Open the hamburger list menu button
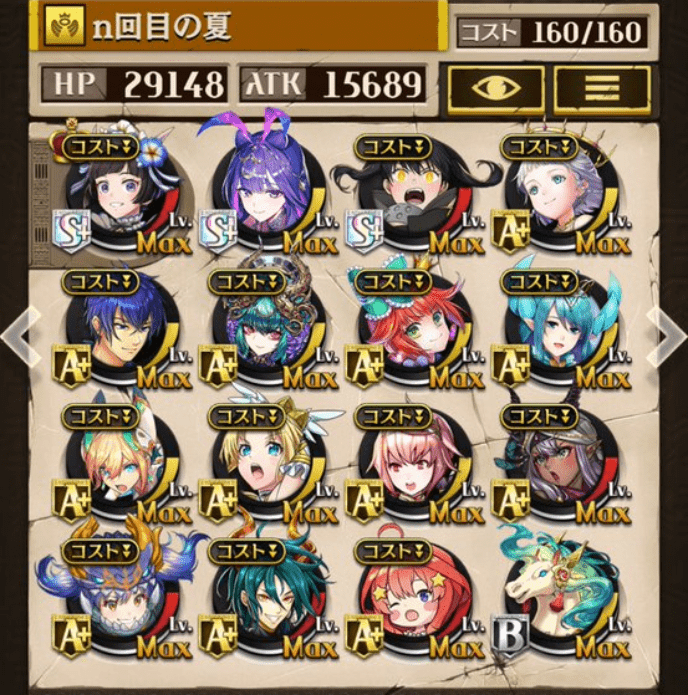The image size is (688, 695). (x=601, y=89)
